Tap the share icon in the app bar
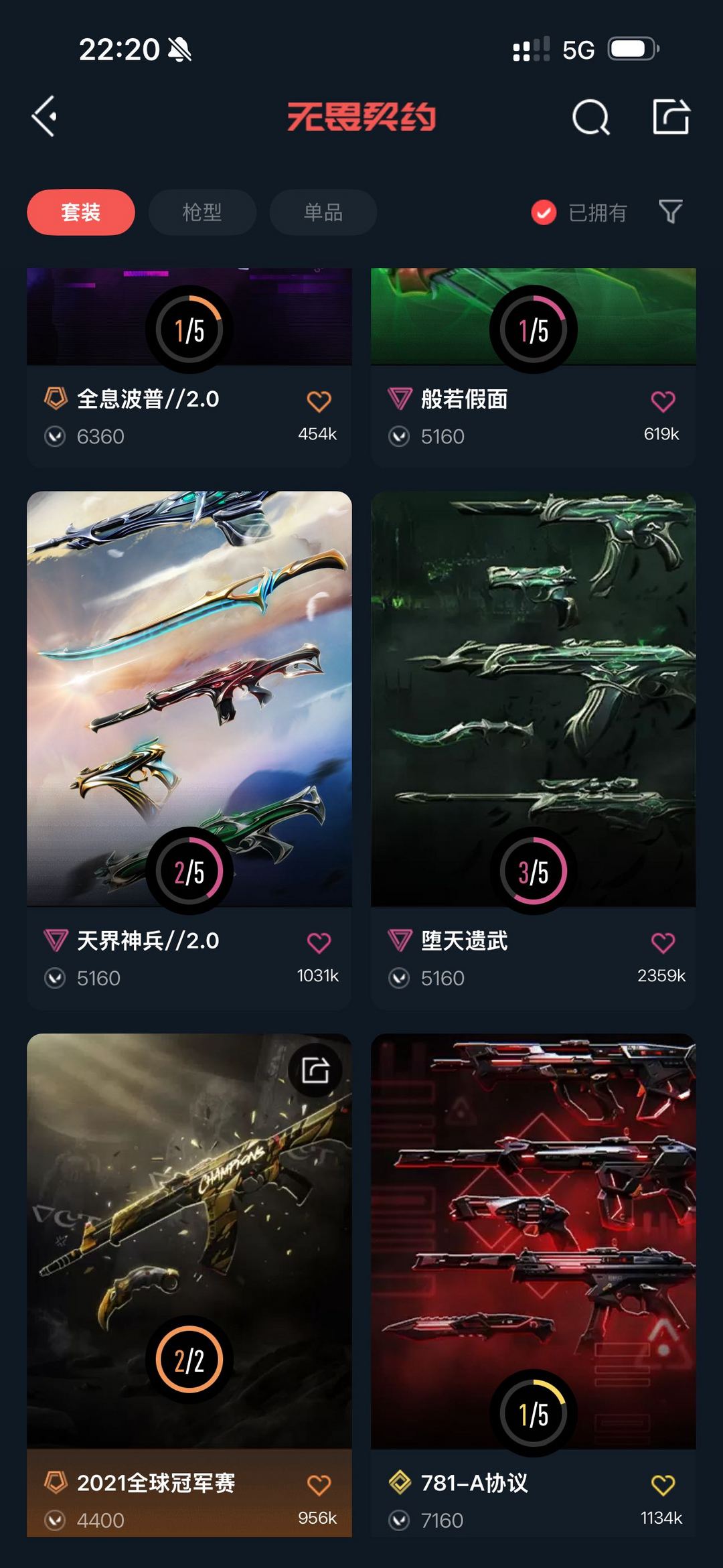The image size is (723, 1568). coord(671,117)
